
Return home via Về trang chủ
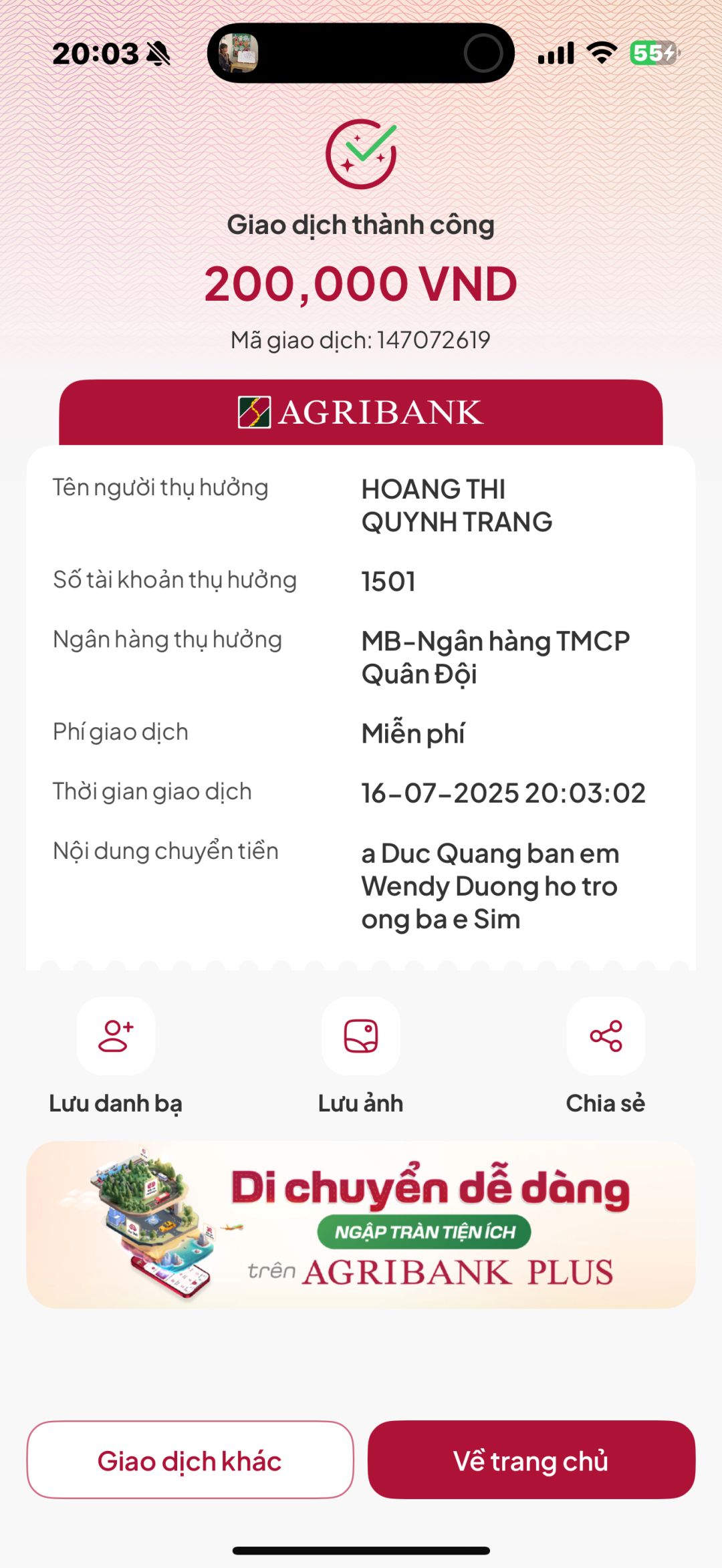(x=531, y=1460)
